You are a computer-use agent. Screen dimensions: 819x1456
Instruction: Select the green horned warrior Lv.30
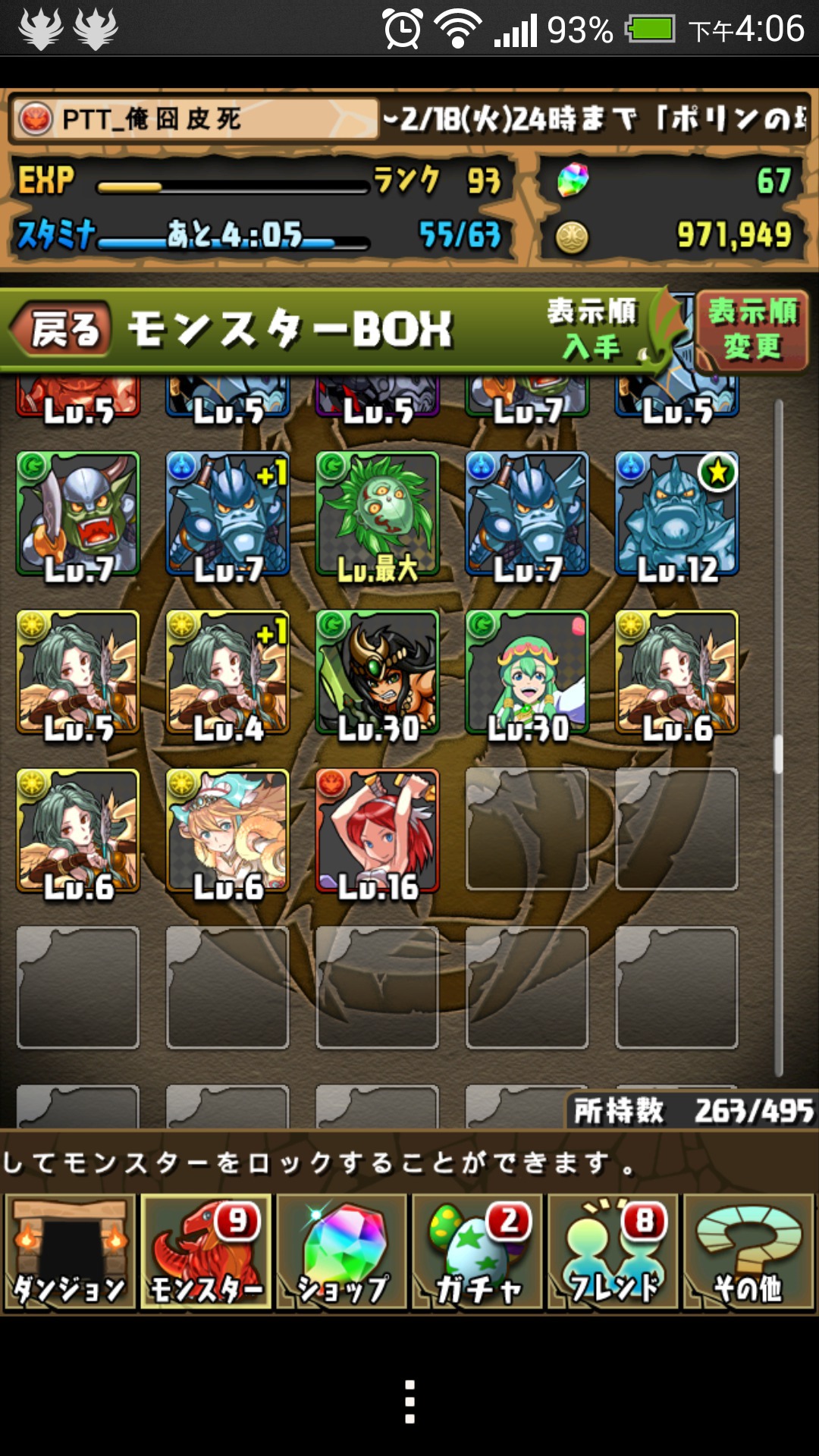pos(378,674)
